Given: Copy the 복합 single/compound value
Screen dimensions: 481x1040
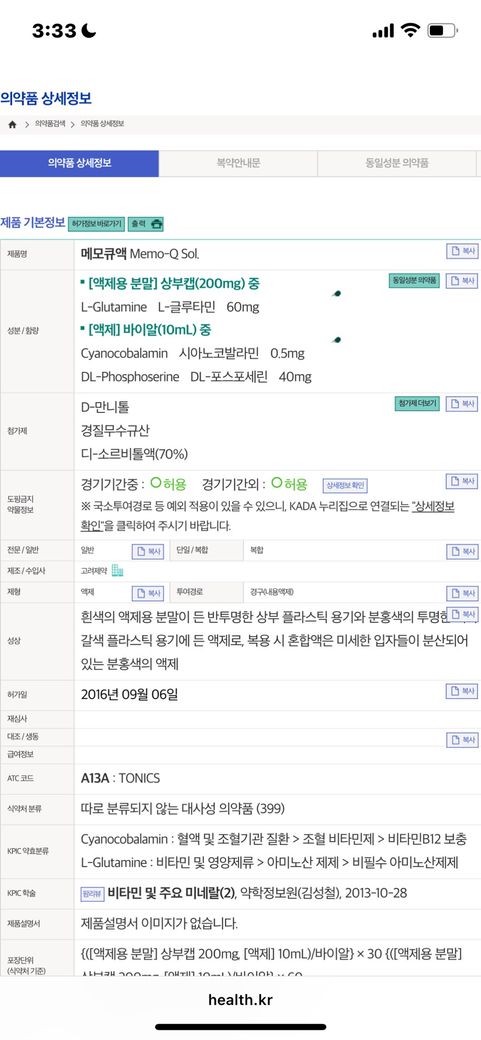Looking at the screenshot, I should click(462, 551).
